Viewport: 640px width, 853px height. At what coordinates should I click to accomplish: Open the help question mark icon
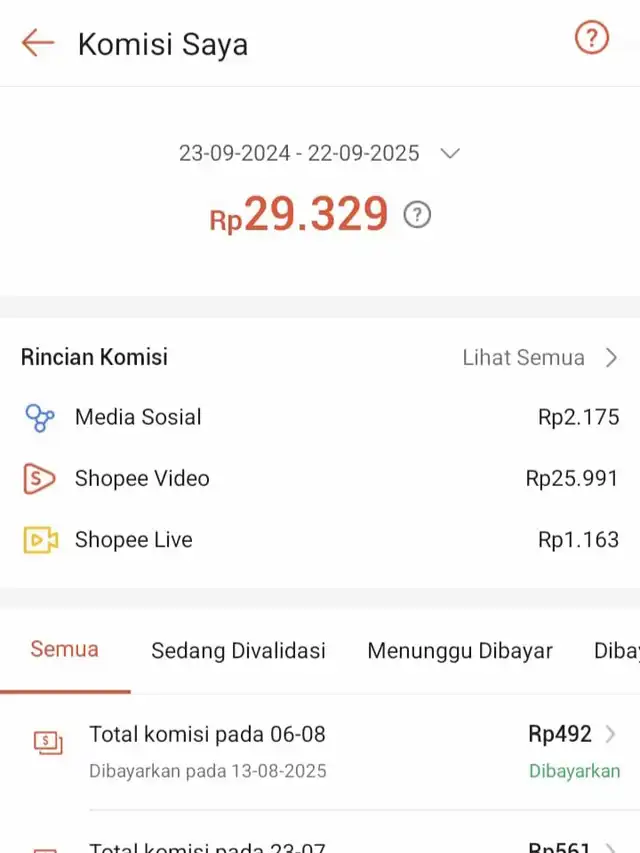(x=591, y=39)
